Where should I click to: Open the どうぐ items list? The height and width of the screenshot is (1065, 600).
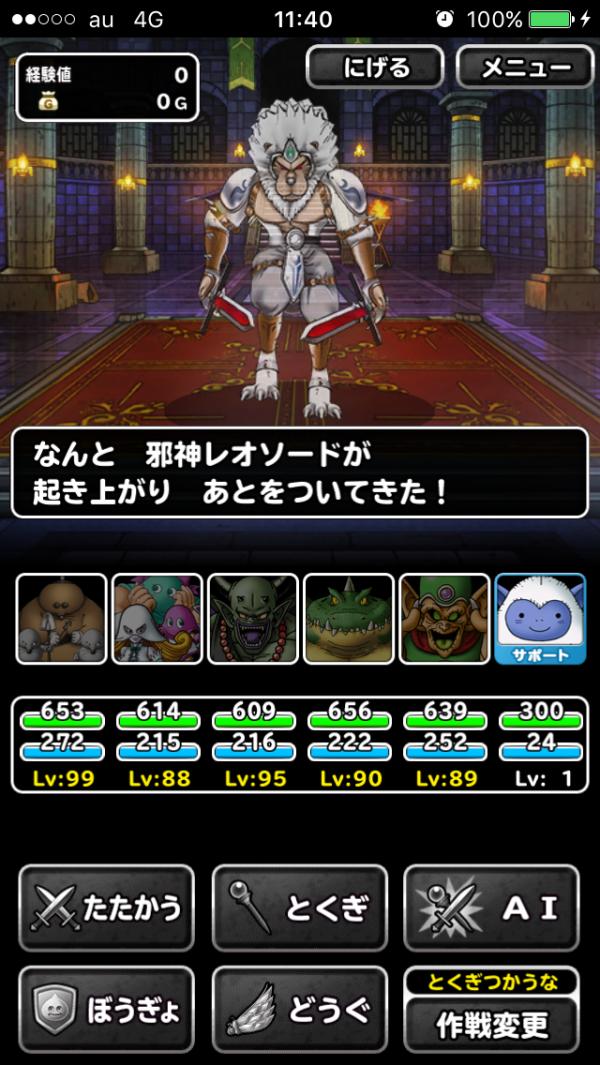point(299,1010)
